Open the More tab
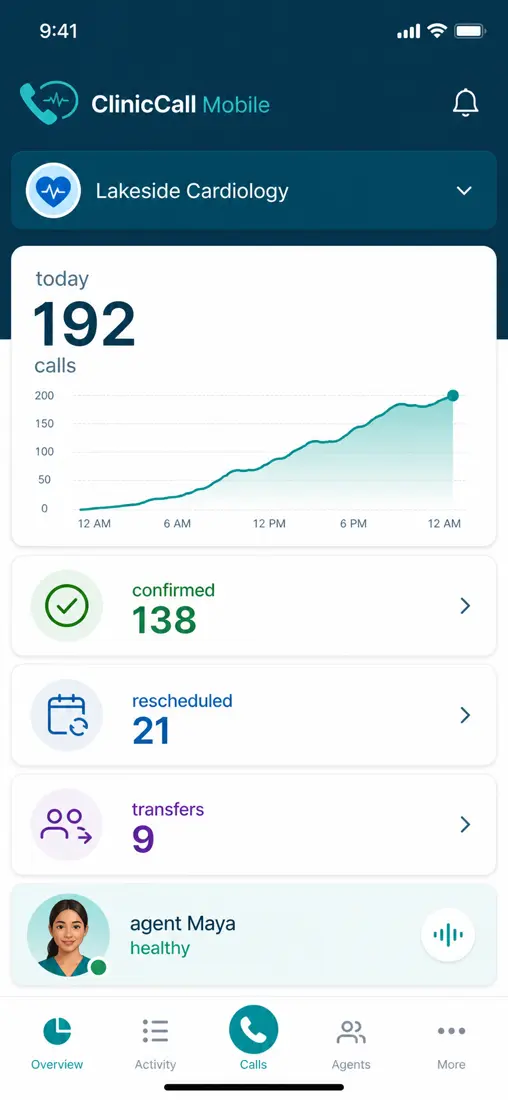 click(451, 1044)
